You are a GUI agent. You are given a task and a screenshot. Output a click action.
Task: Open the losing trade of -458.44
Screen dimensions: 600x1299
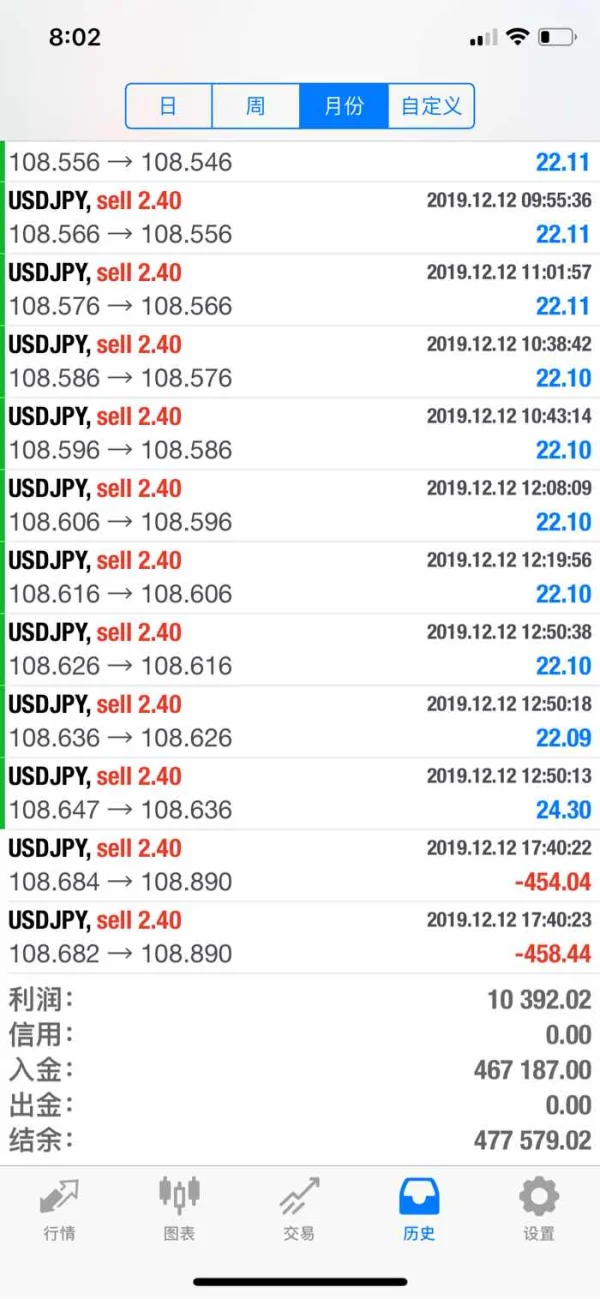[300, 937]
